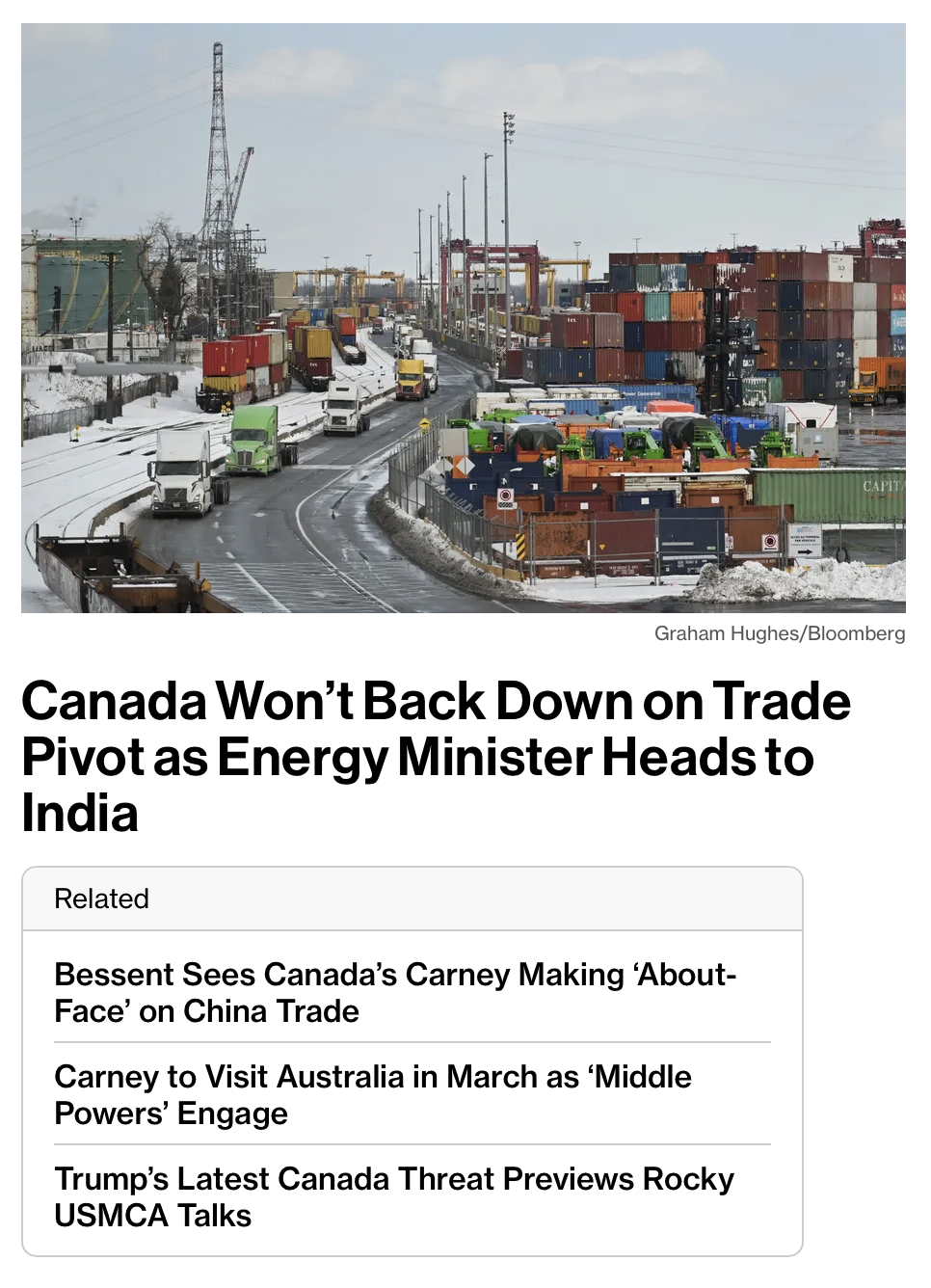
Task: Read Trump's Latest Canada Threat USMCA article
Action: pos(393,1196)
